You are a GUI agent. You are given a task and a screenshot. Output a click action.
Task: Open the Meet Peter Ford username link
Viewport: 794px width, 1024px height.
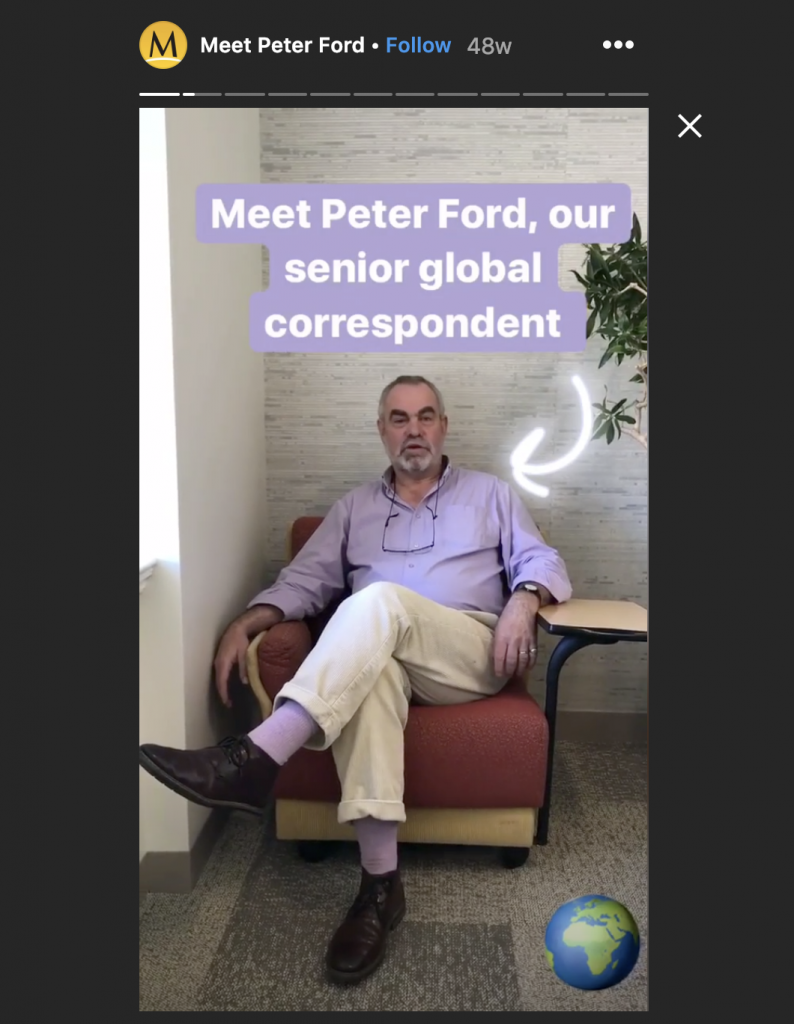click(x=283, y=44)
